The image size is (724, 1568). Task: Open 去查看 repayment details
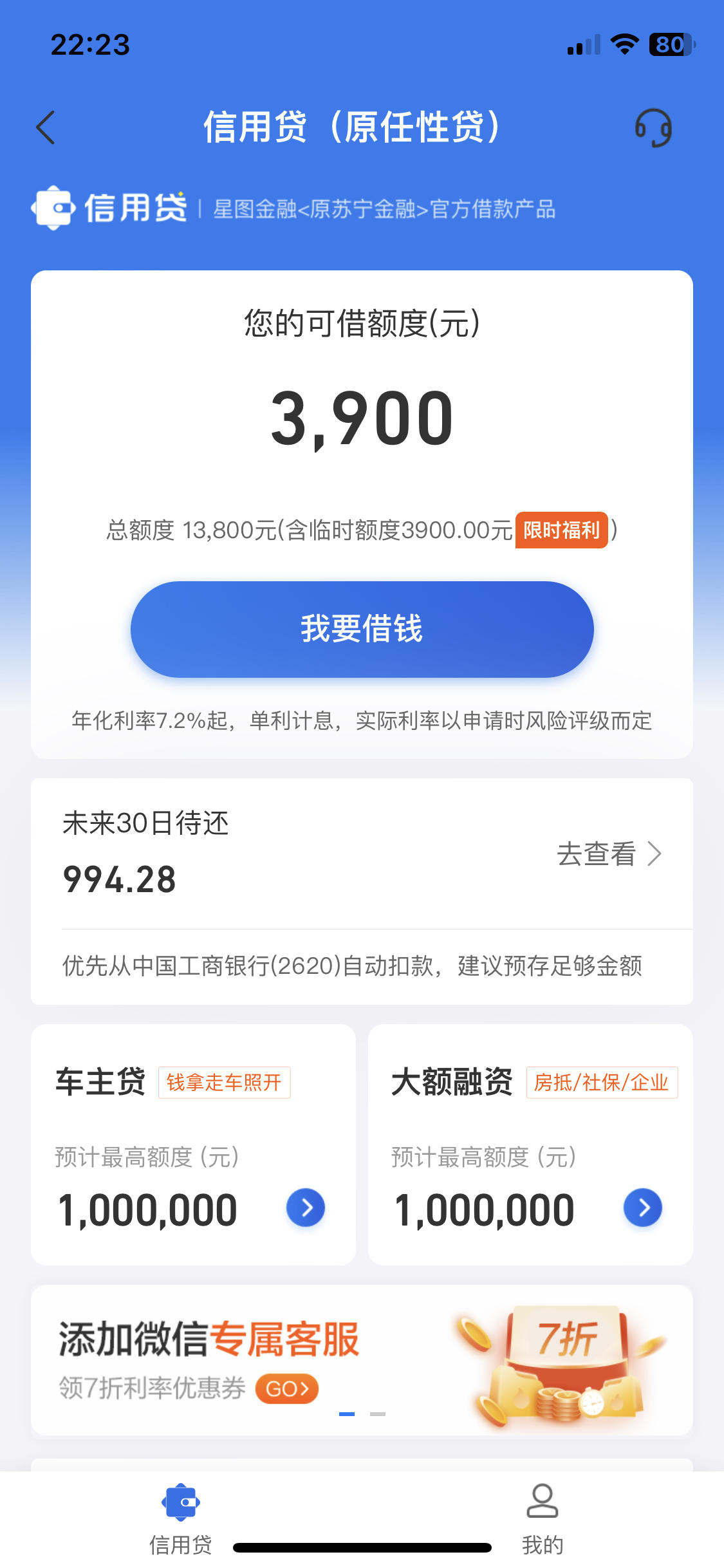608,854
